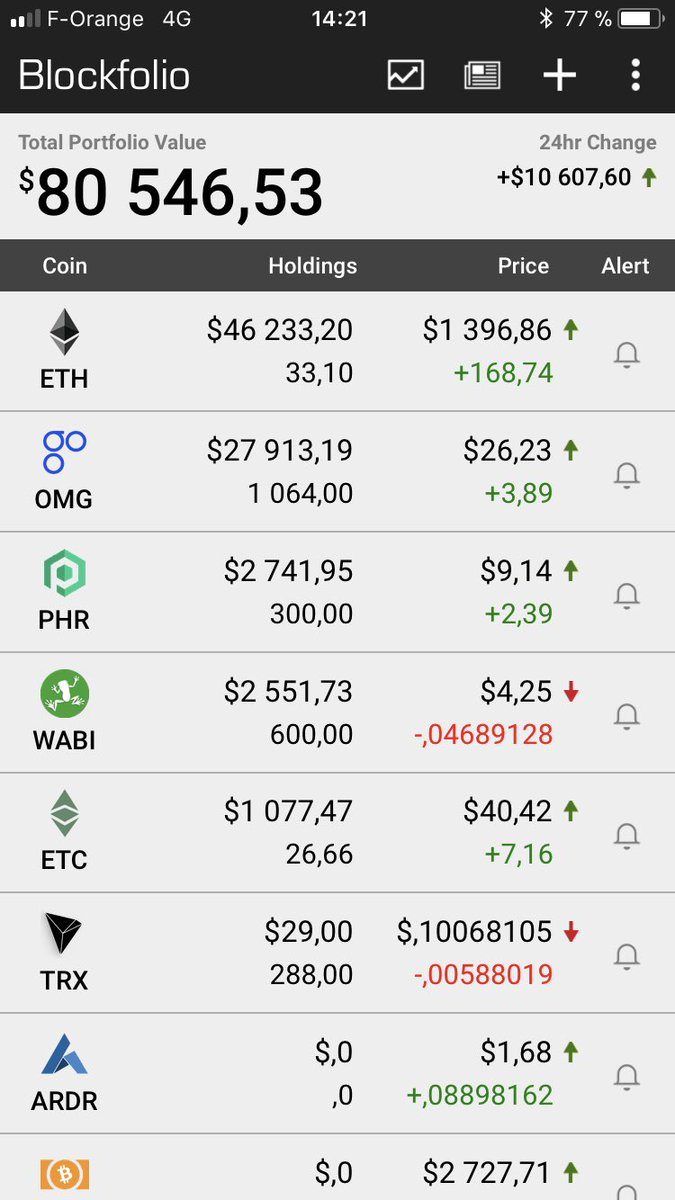675x1200 pixels.
Task: Set a price alert for WABI
Action: 627,716
